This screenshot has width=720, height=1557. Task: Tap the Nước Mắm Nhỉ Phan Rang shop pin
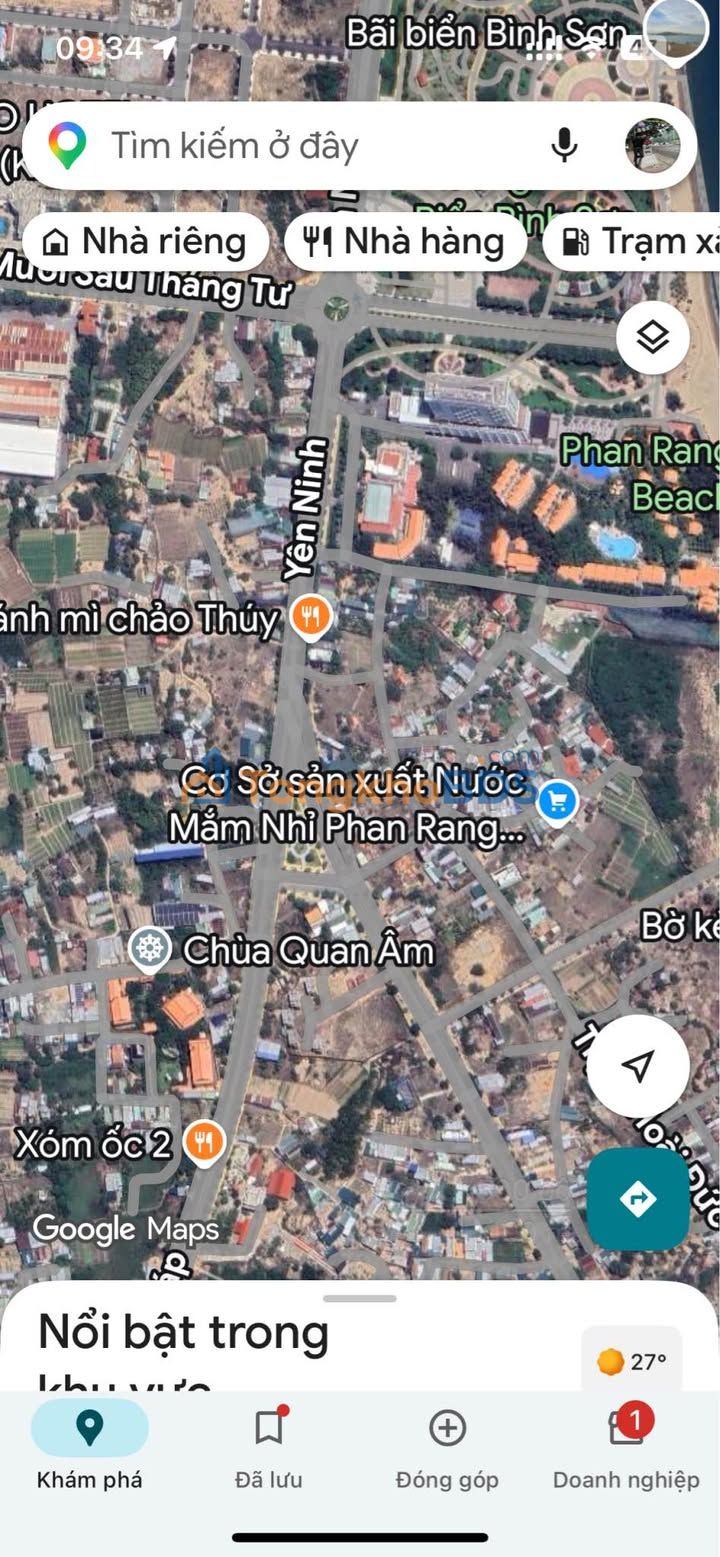557,801
